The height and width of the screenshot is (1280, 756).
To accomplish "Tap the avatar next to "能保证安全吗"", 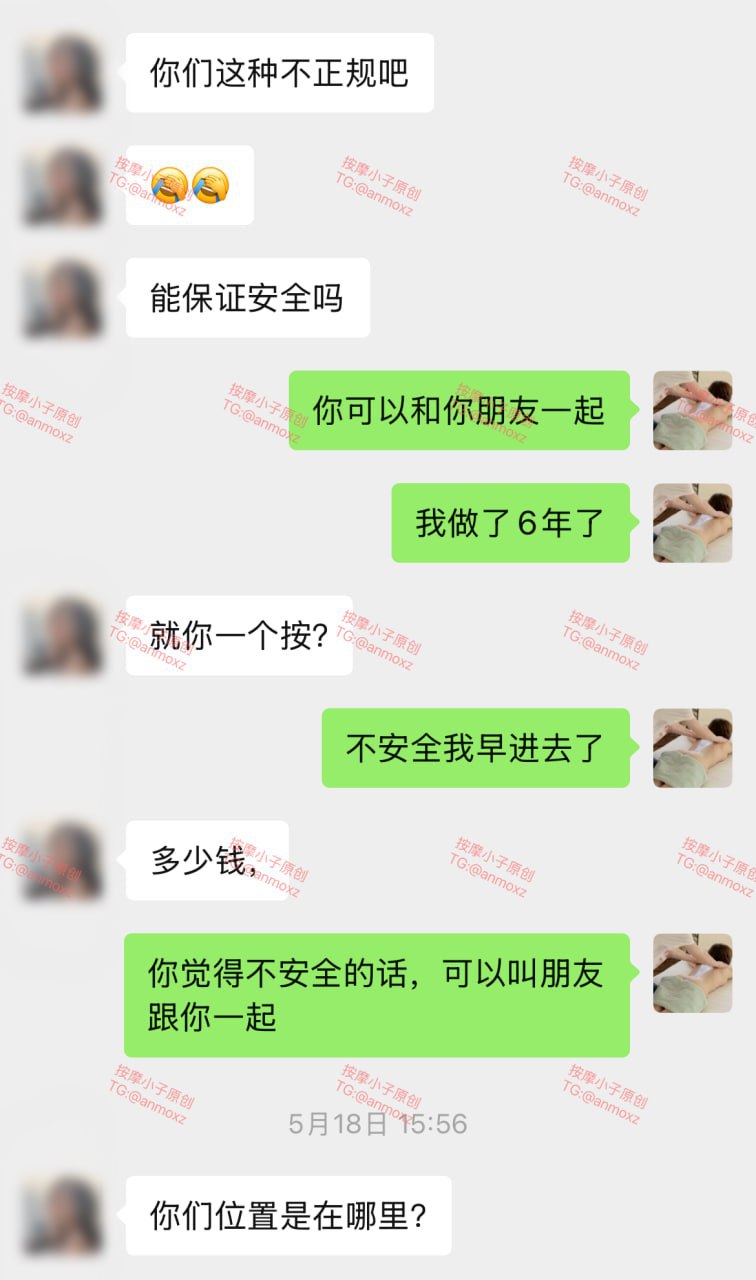I will click(x=62, y=298).
